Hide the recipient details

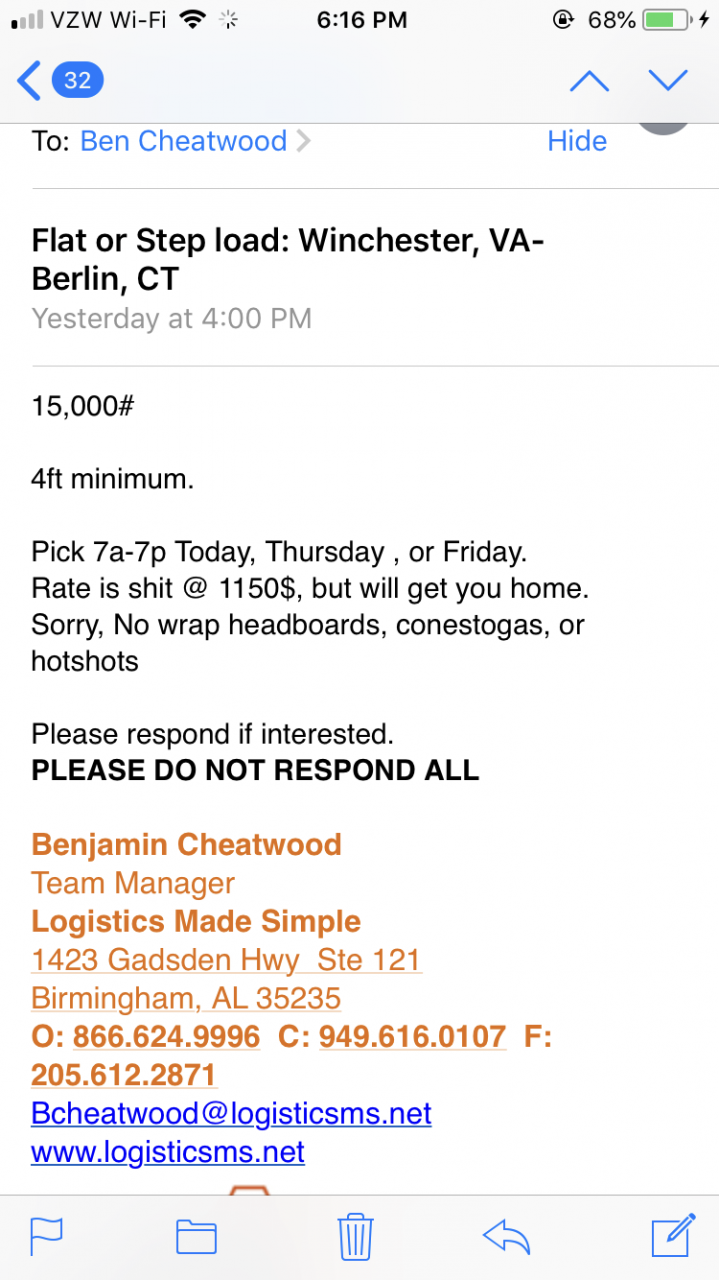[x=577, y=141]
